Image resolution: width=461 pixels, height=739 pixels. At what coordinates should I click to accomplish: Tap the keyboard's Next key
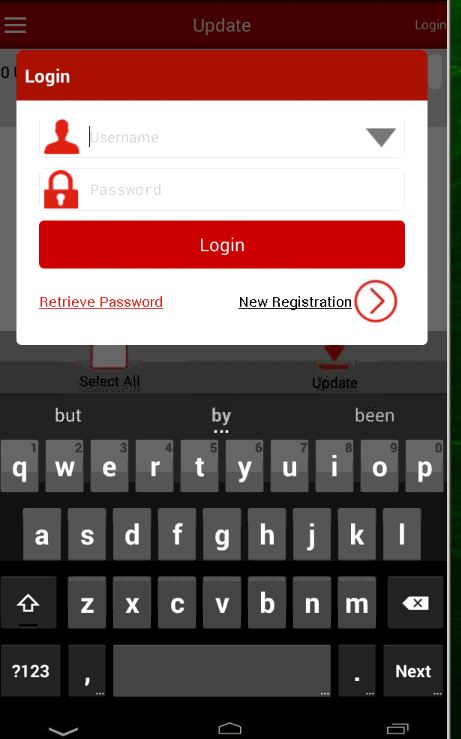click(413, 671)
